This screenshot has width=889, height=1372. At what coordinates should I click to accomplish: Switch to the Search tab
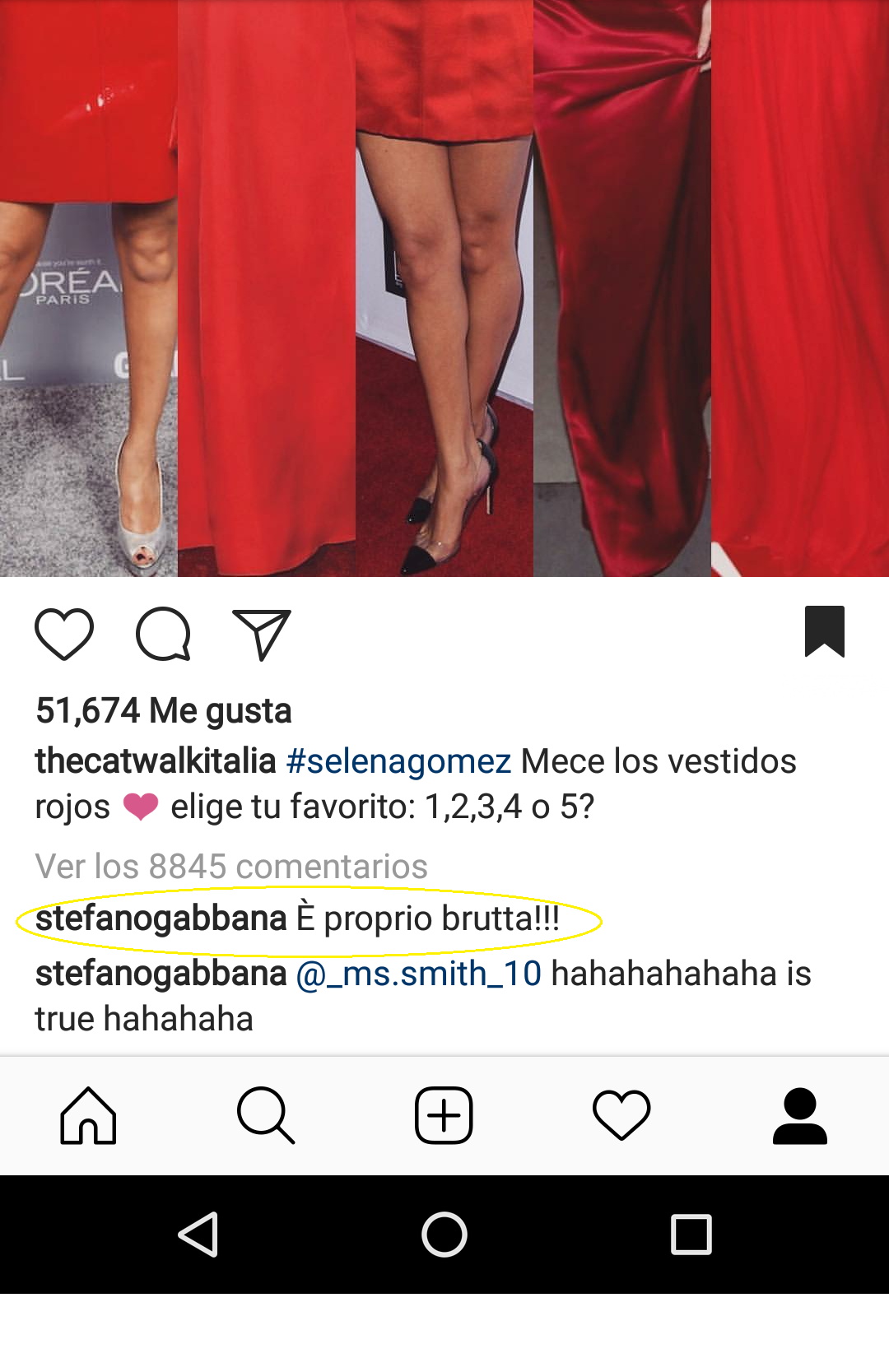point(266,1116)
